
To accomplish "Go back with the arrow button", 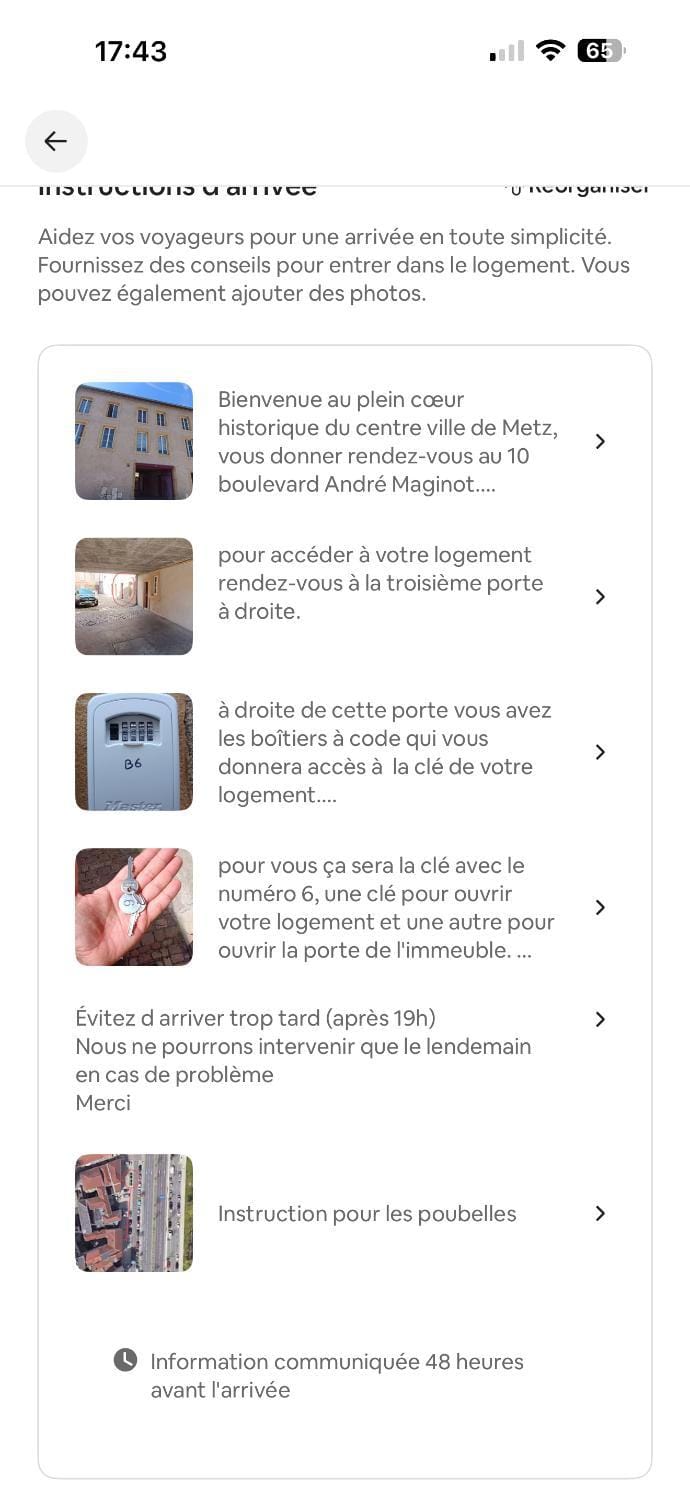I will coord(56,141).
